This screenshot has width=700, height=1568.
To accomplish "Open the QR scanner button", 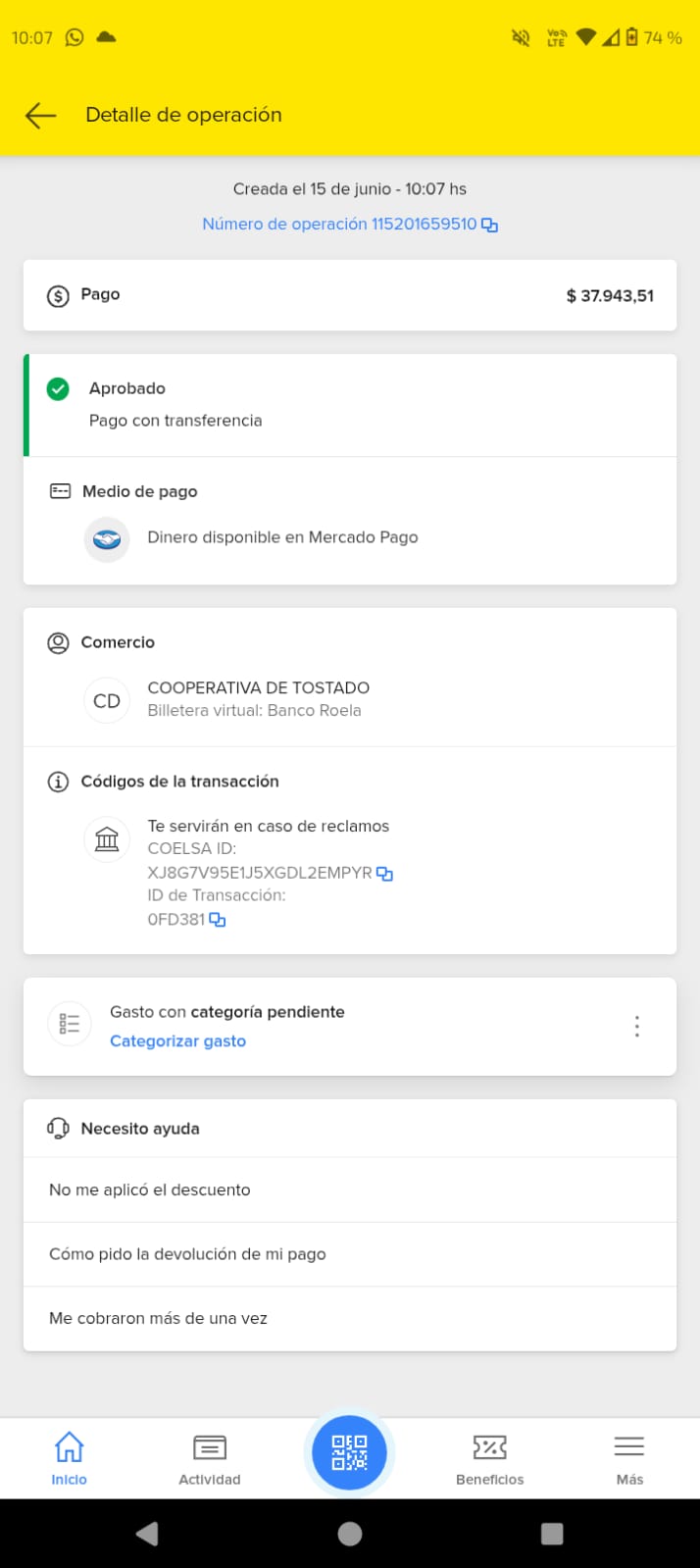I will tap(349, 1452).
